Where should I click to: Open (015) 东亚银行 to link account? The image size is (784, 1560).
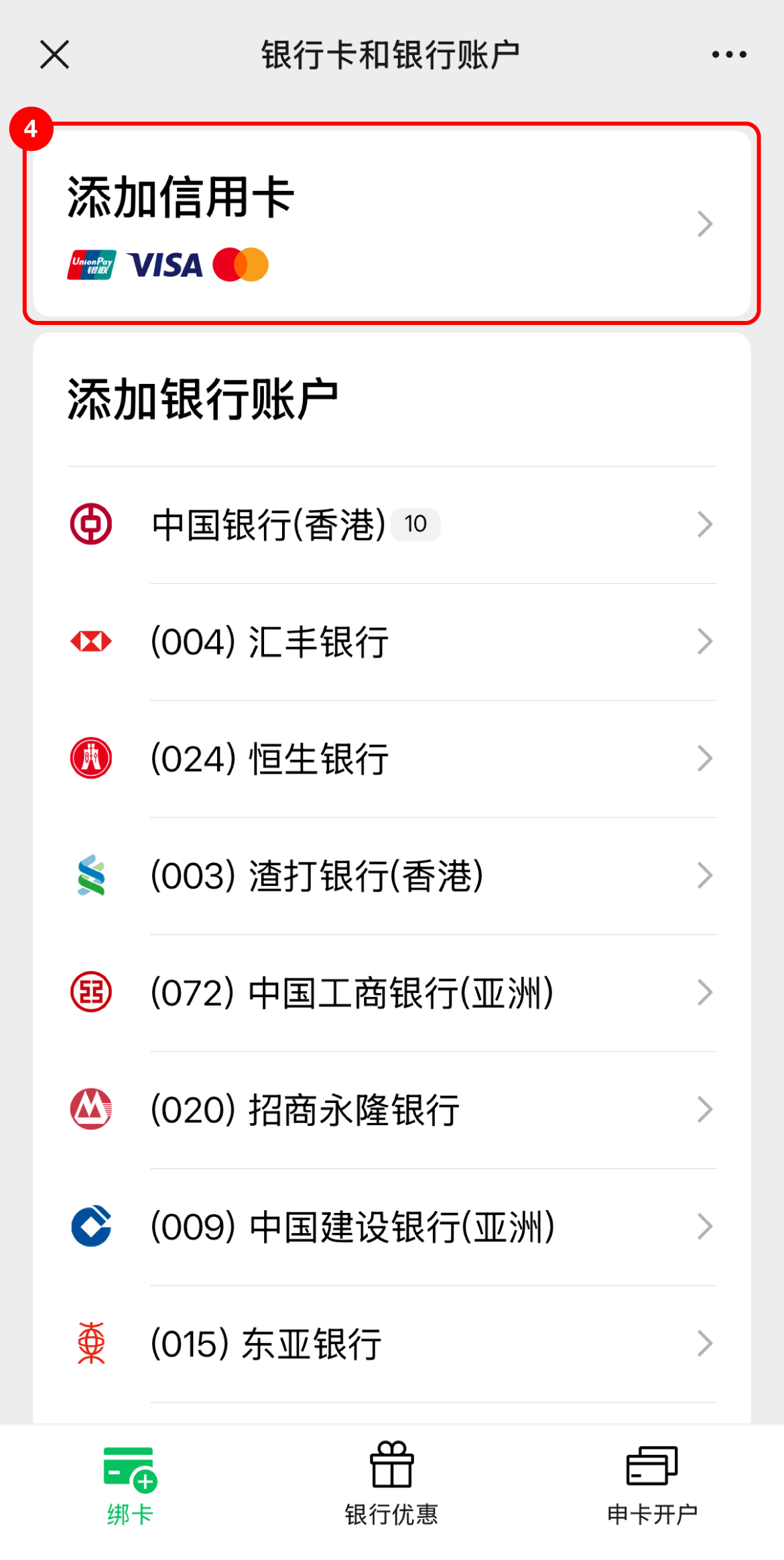[x=391, y=1344]
